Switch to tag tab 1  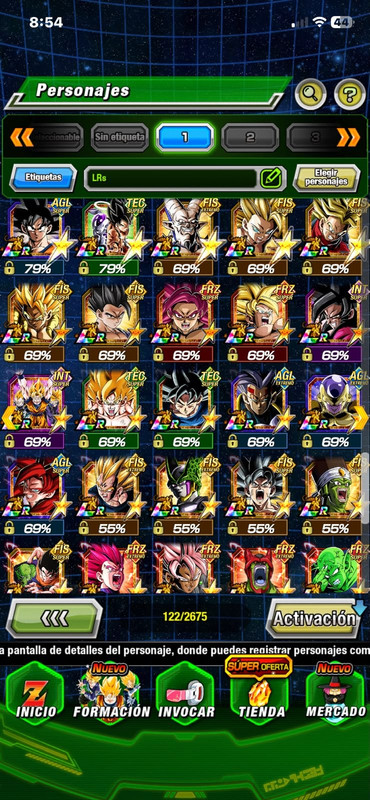(185, 137)
